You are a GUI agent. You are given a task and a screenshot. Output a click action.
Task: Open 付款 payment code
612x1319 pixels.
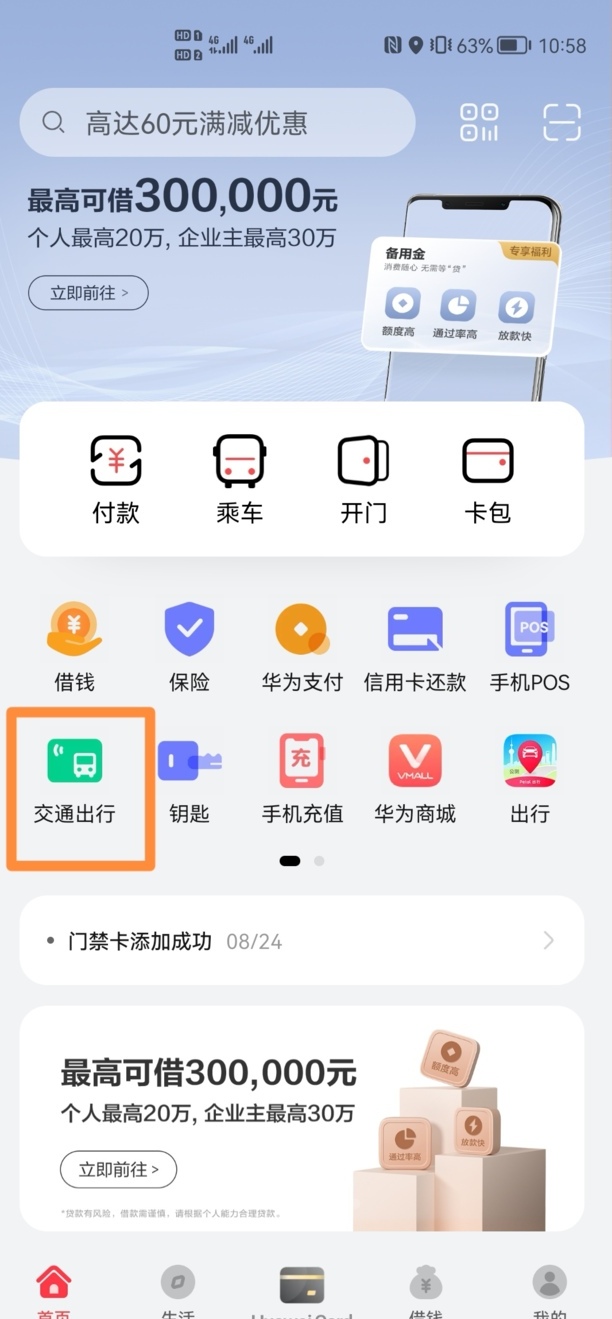[116, 479]
